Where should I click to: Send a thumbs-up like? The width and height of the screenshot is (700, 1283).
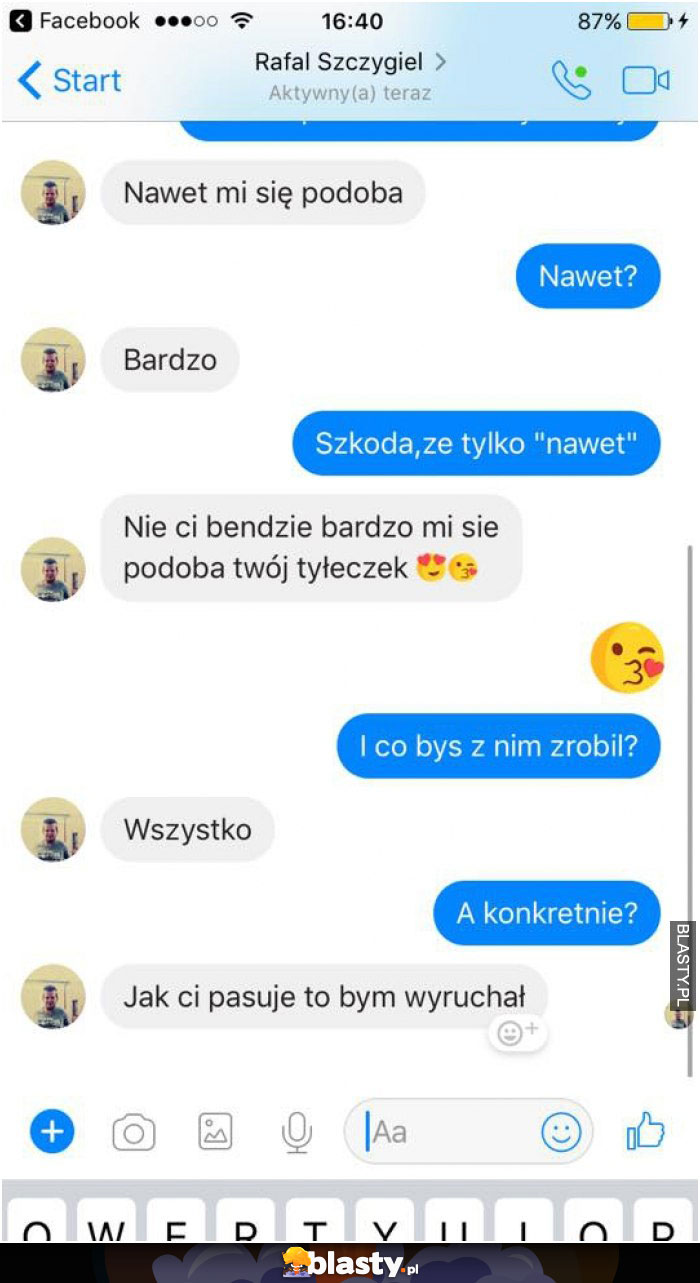point(646,1132)
